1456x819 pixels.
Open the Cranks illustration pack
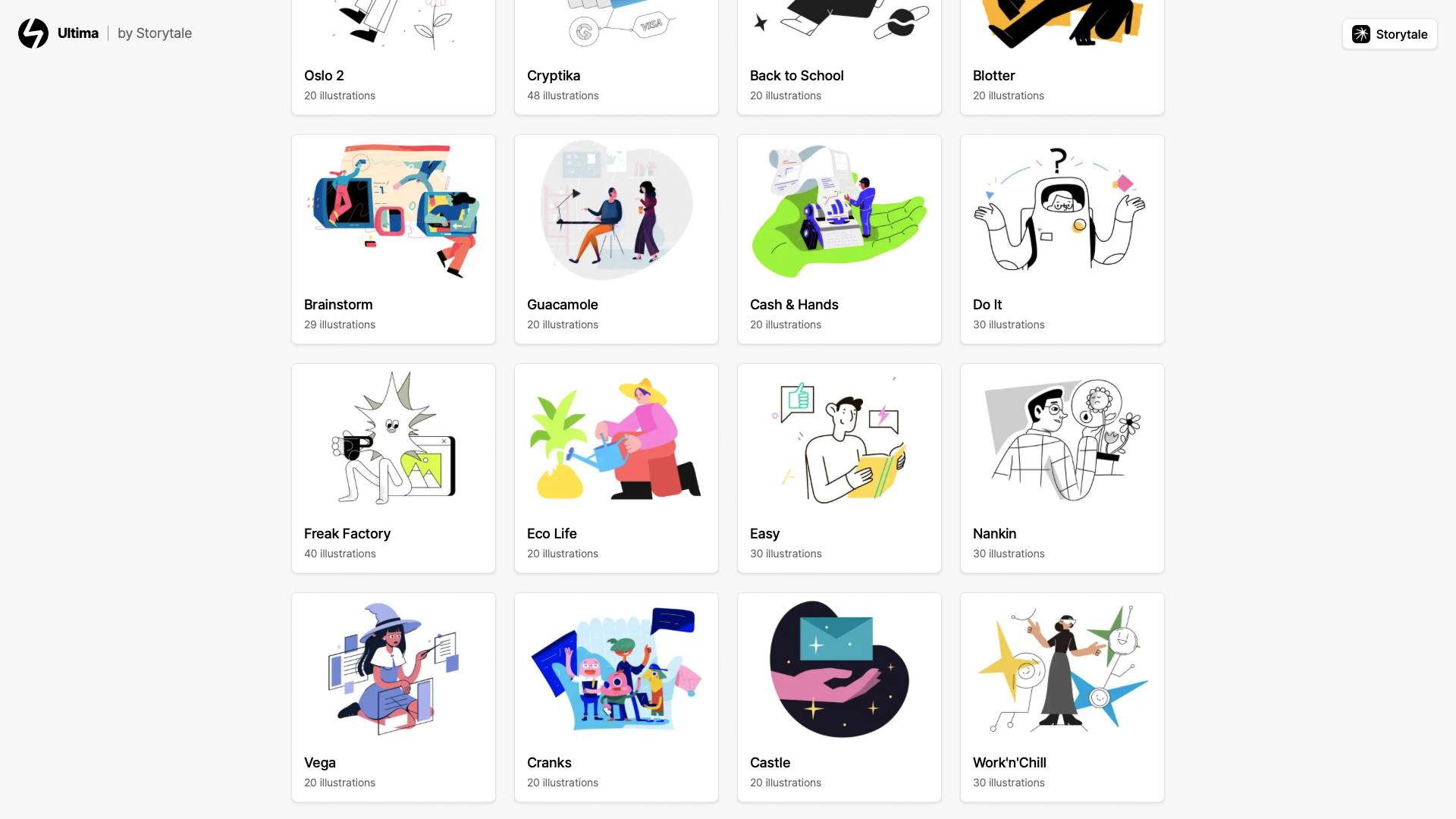click(x=616, y=697)
